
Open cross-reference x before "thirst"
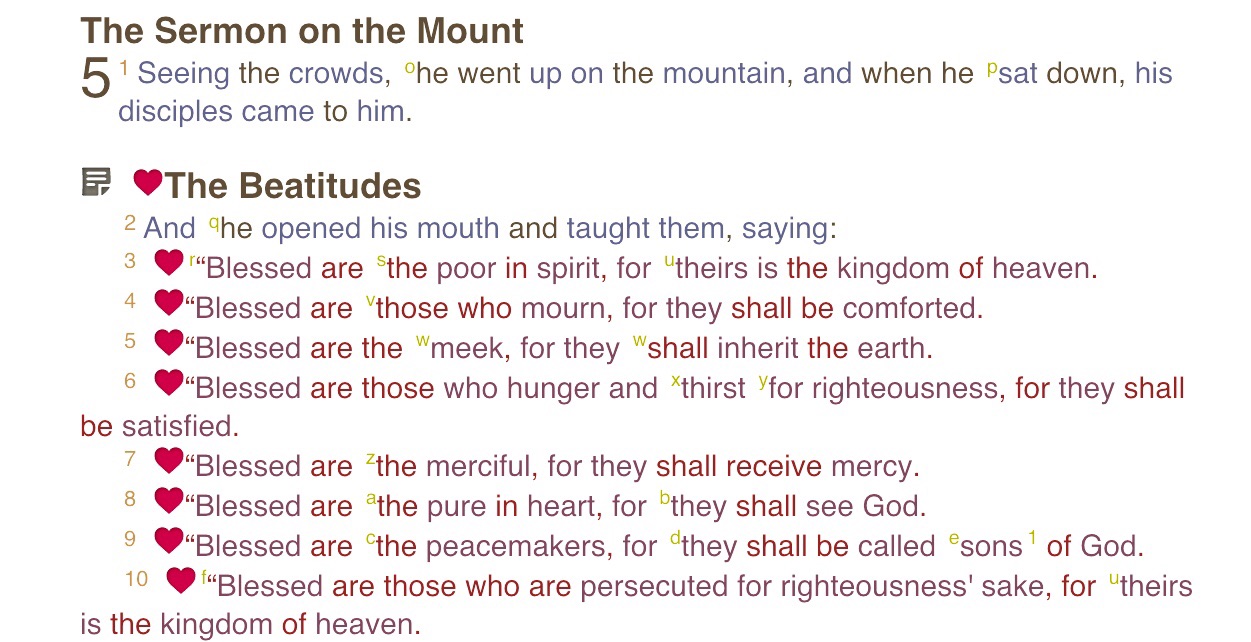(x=675, y=381)
